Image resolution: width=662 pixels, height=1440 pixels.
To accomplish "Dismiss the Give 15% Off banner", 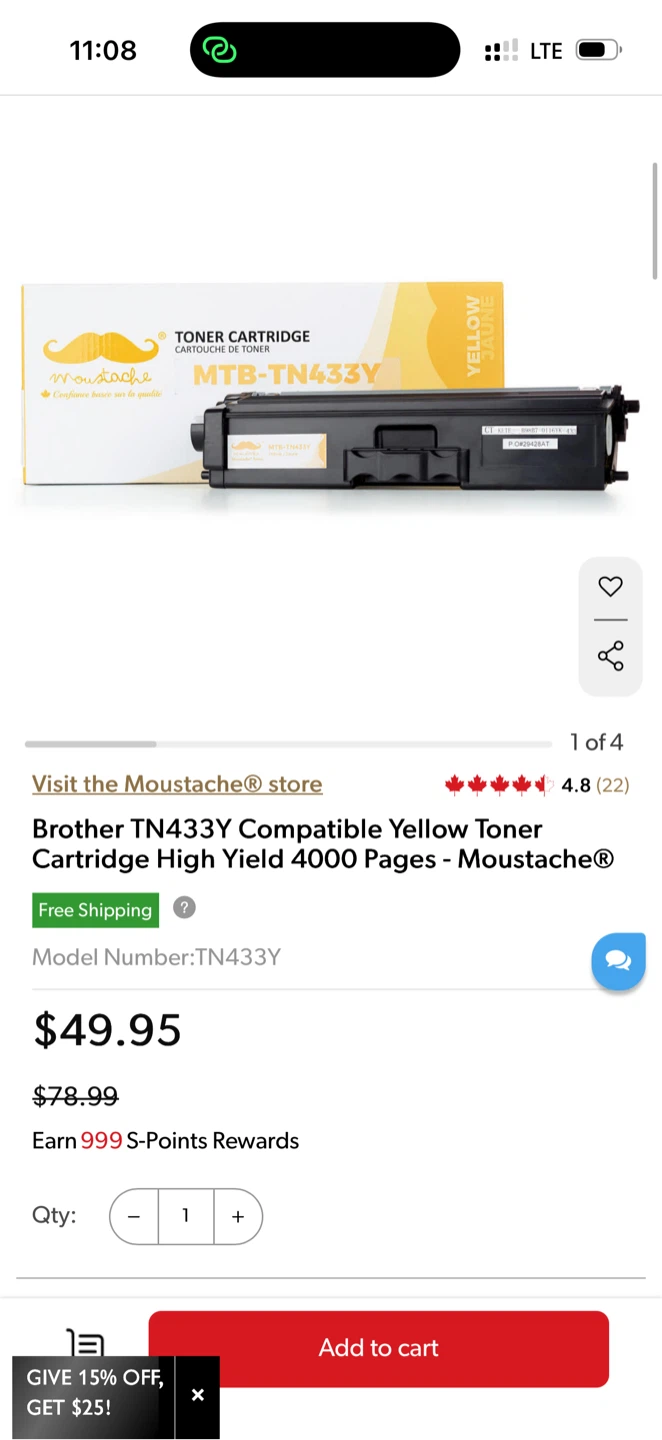I will click(197, 1395).
